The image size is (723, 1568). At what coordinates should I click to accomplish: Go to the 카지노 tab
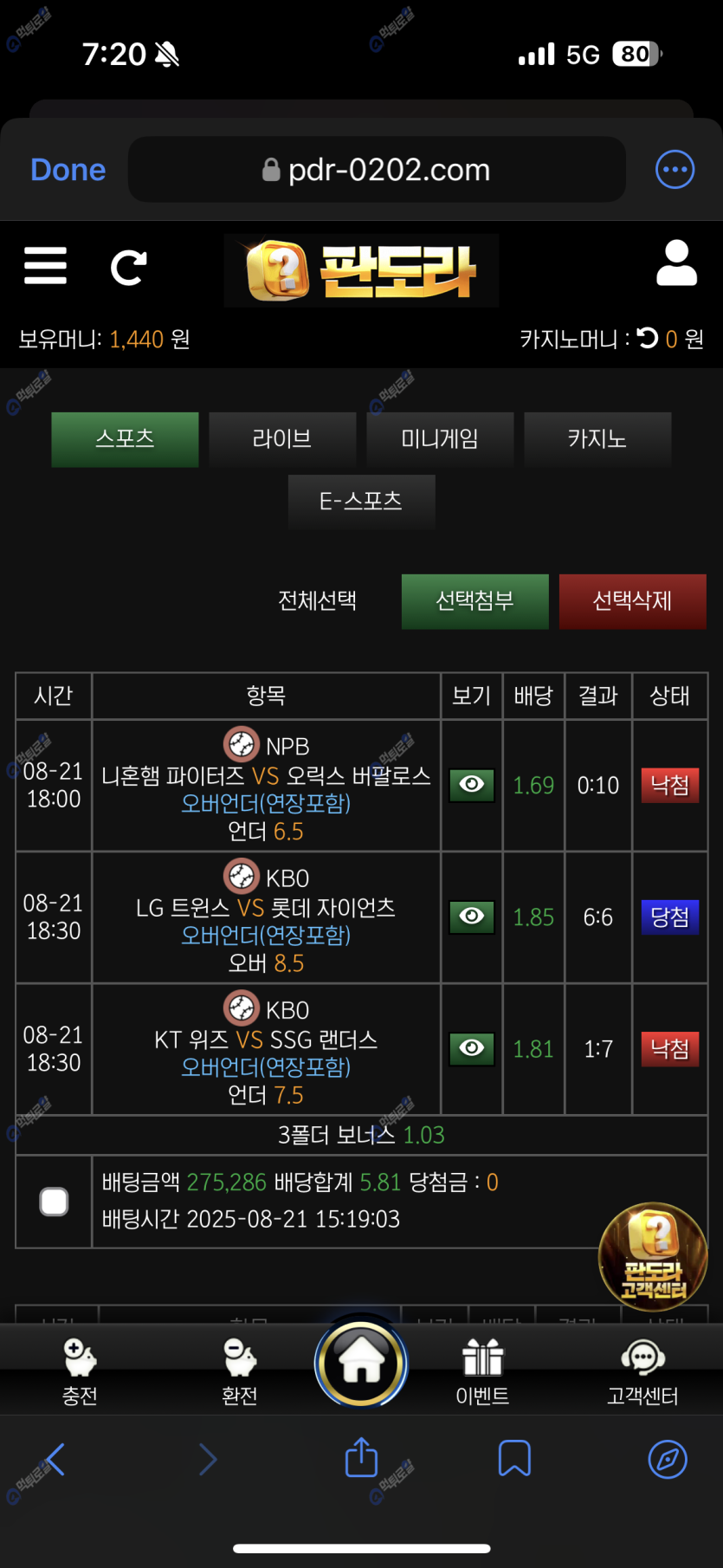point(597,439)
